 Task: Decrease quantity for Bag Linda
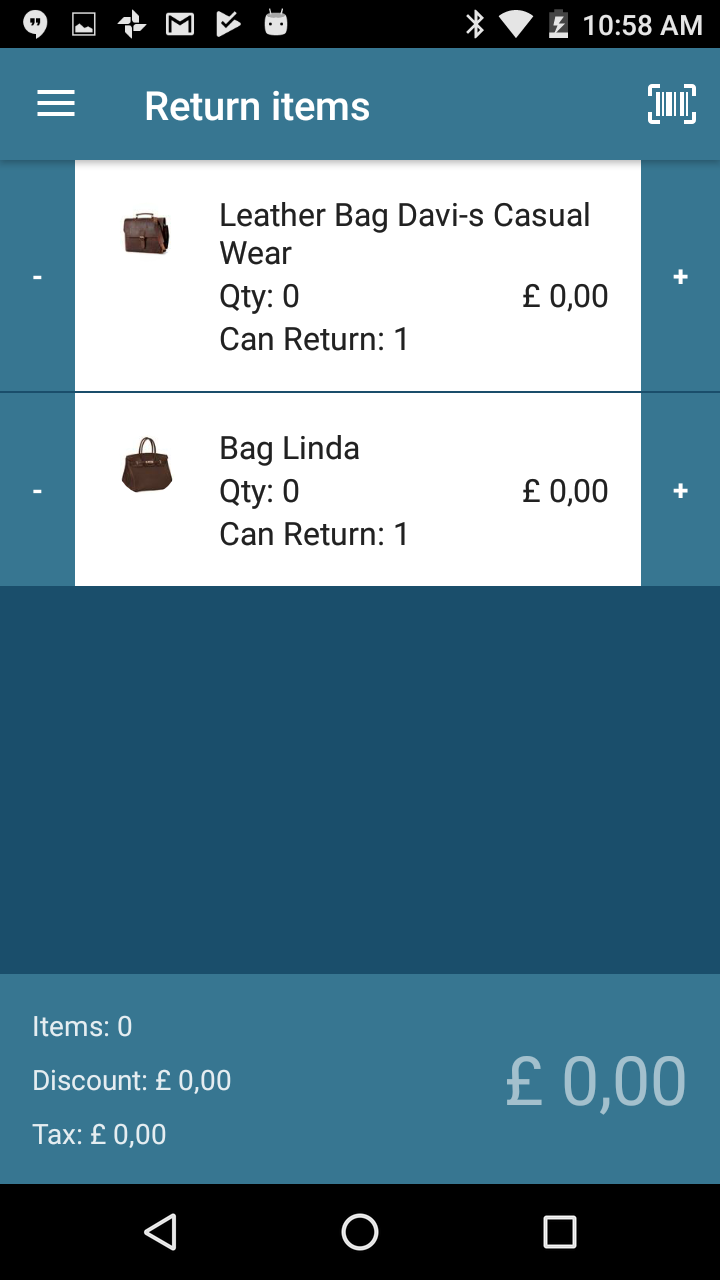[x=37, y=490]
